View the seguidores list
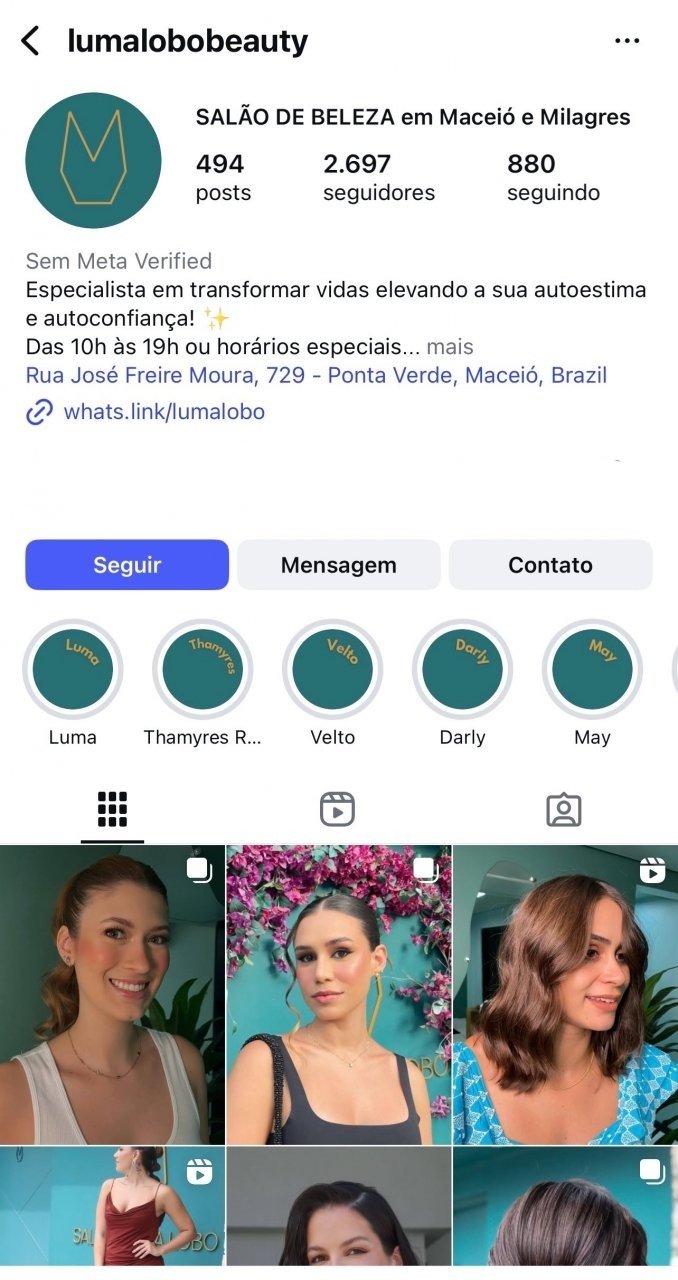This screenshot has width=678, height=1280. 379,177
